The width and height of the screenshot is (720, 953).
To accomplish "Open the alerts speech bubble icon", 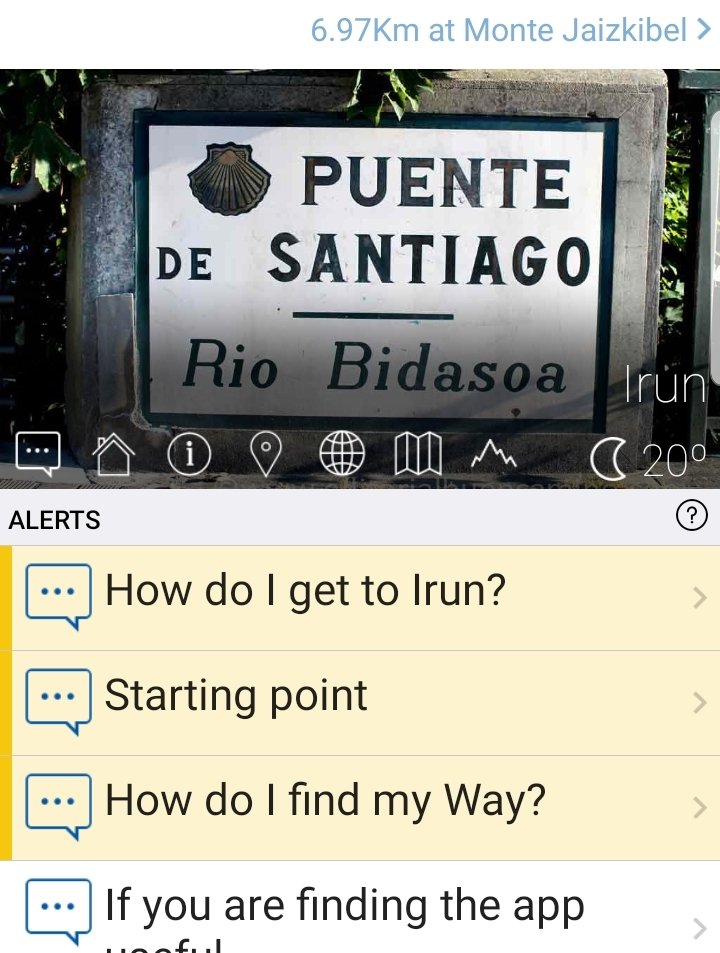I will click(38, 455).
